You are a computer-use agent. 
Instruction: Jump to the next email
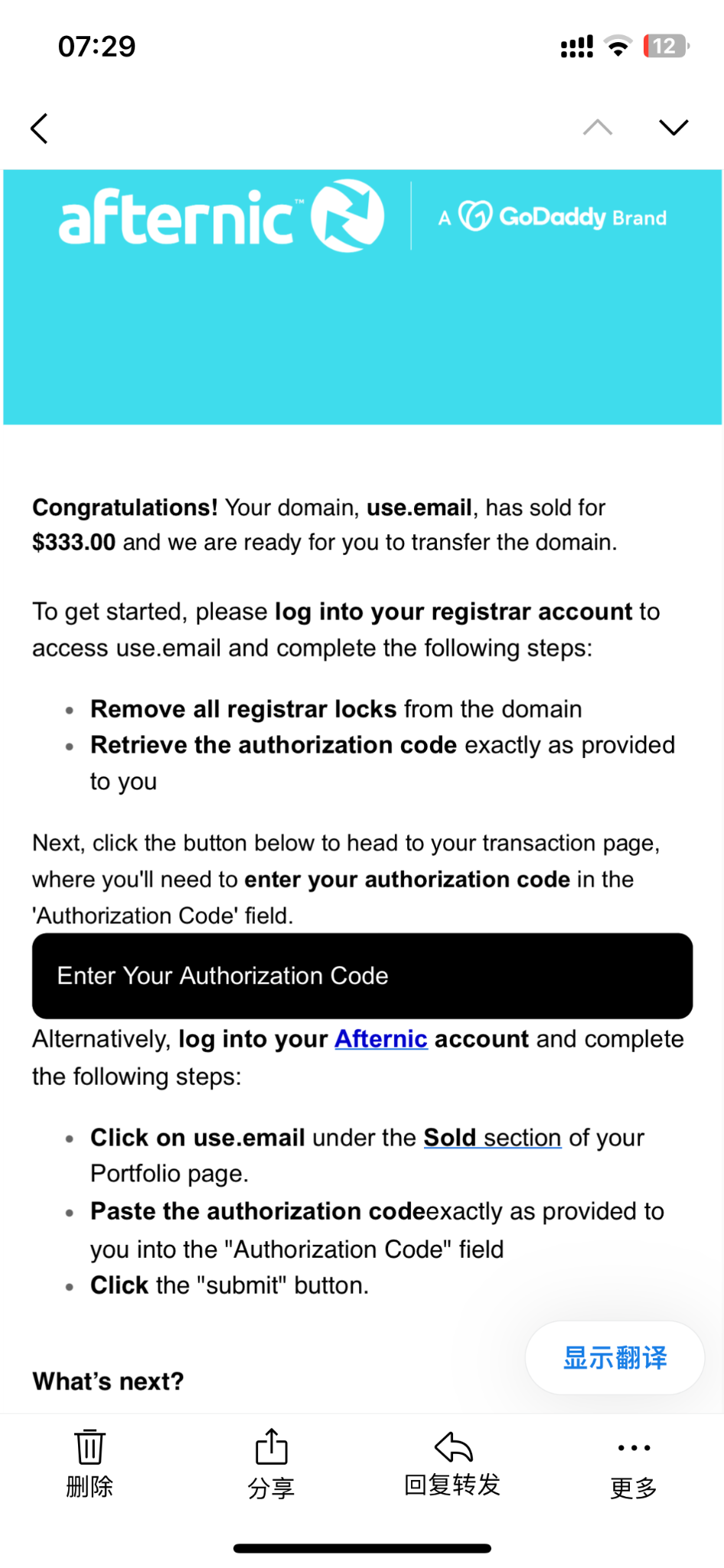pos(673,127)
